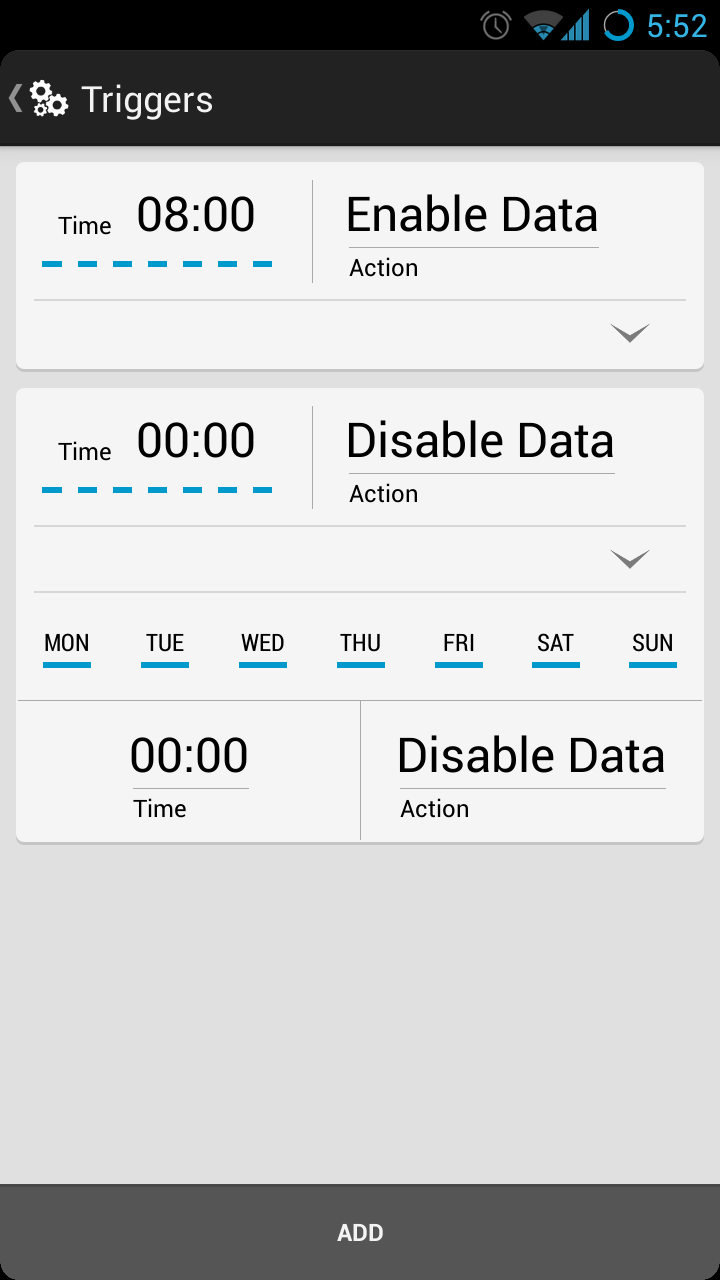
Task: Edit the time field below the weekdays
Action: tap(189, 757)
